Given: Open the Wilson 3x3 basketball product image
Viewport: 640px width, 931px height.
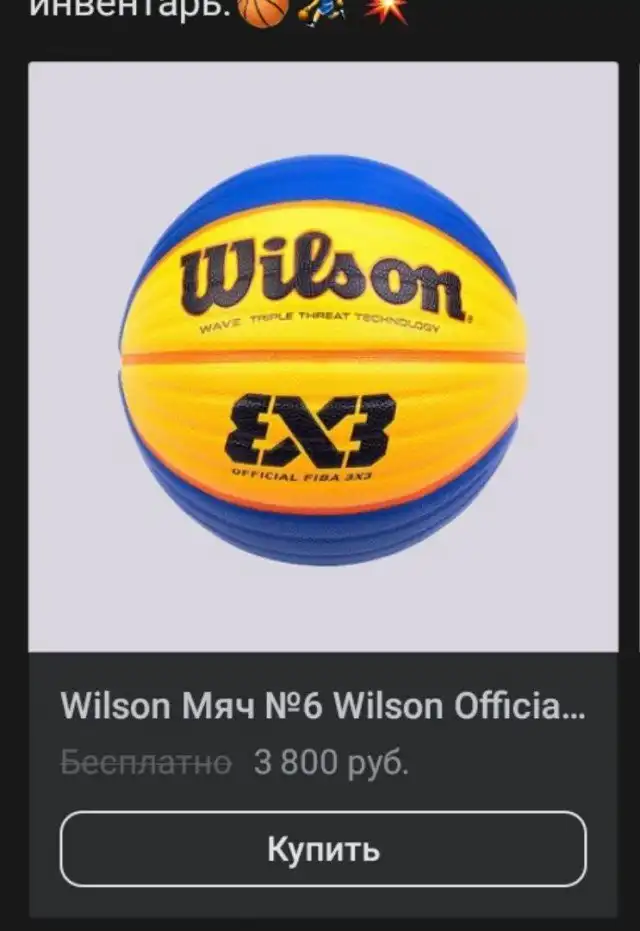Looking at the screenshot, I should (322, 357).
